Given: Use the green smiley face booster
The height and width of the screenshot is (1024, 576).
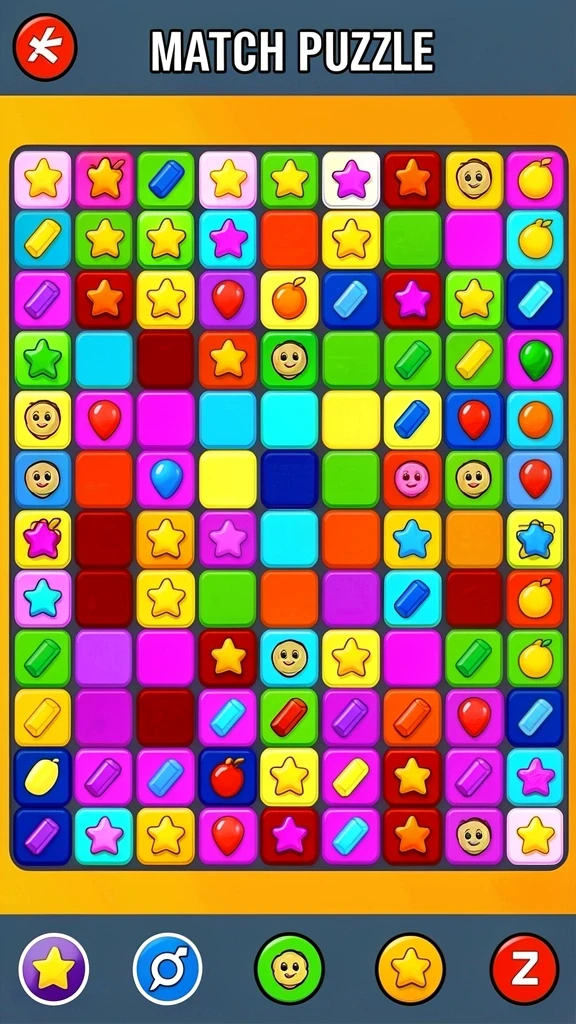Looking at the screenshot, I should coord(289,968).
